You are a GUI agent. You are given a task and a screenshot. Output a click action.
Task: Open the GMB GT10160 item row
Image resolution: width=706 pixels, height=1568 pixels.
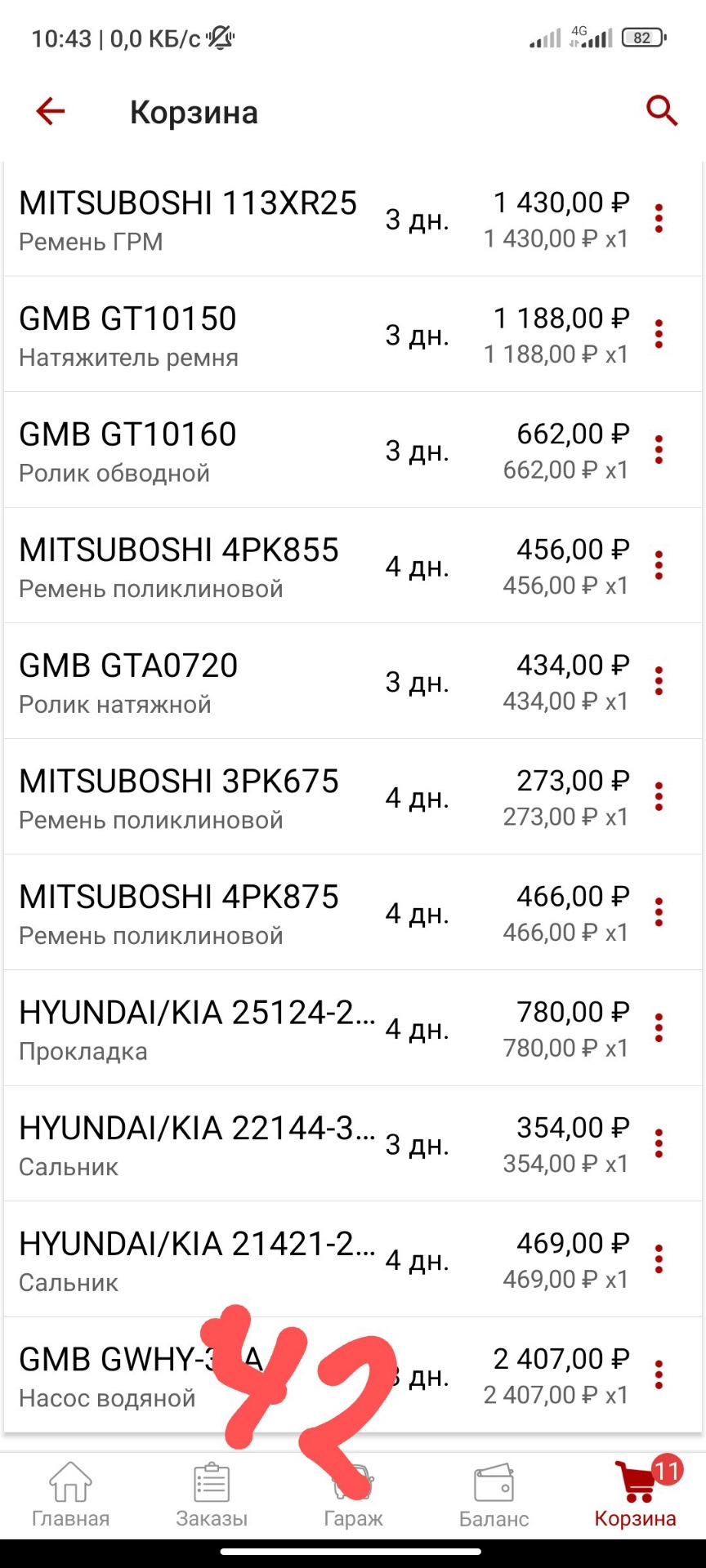click(x=353, y=450)
